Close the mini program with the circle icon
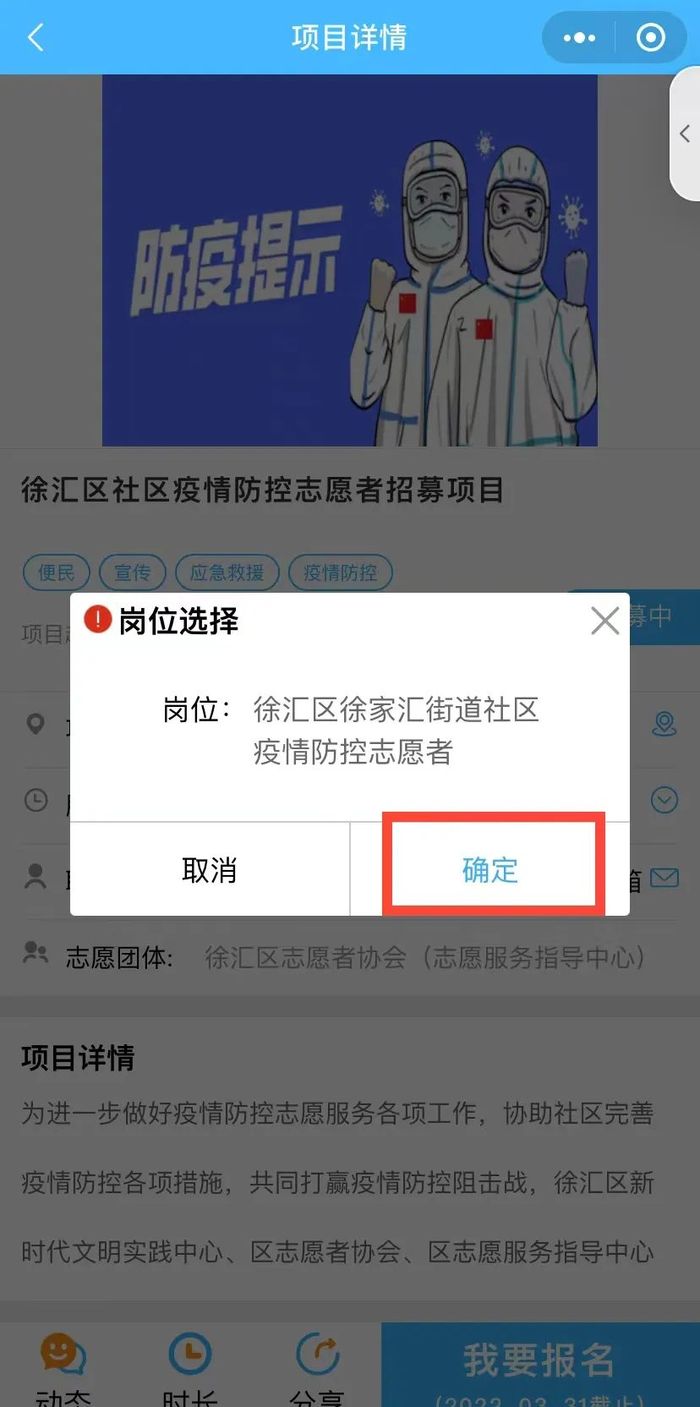The height and width of the screenshot is (1407, 700). coord(651,38)
